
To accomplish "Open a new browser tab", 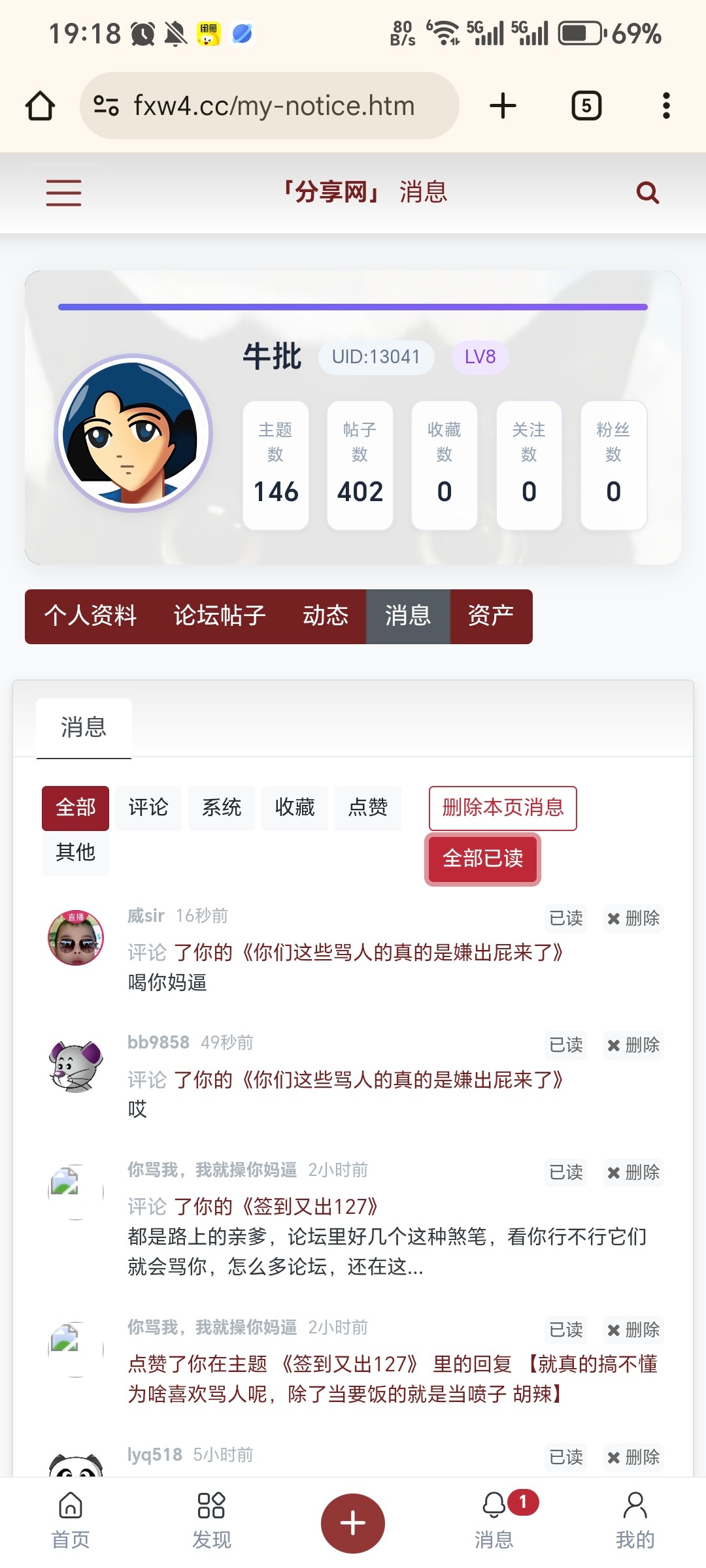I will pos(502,105).
